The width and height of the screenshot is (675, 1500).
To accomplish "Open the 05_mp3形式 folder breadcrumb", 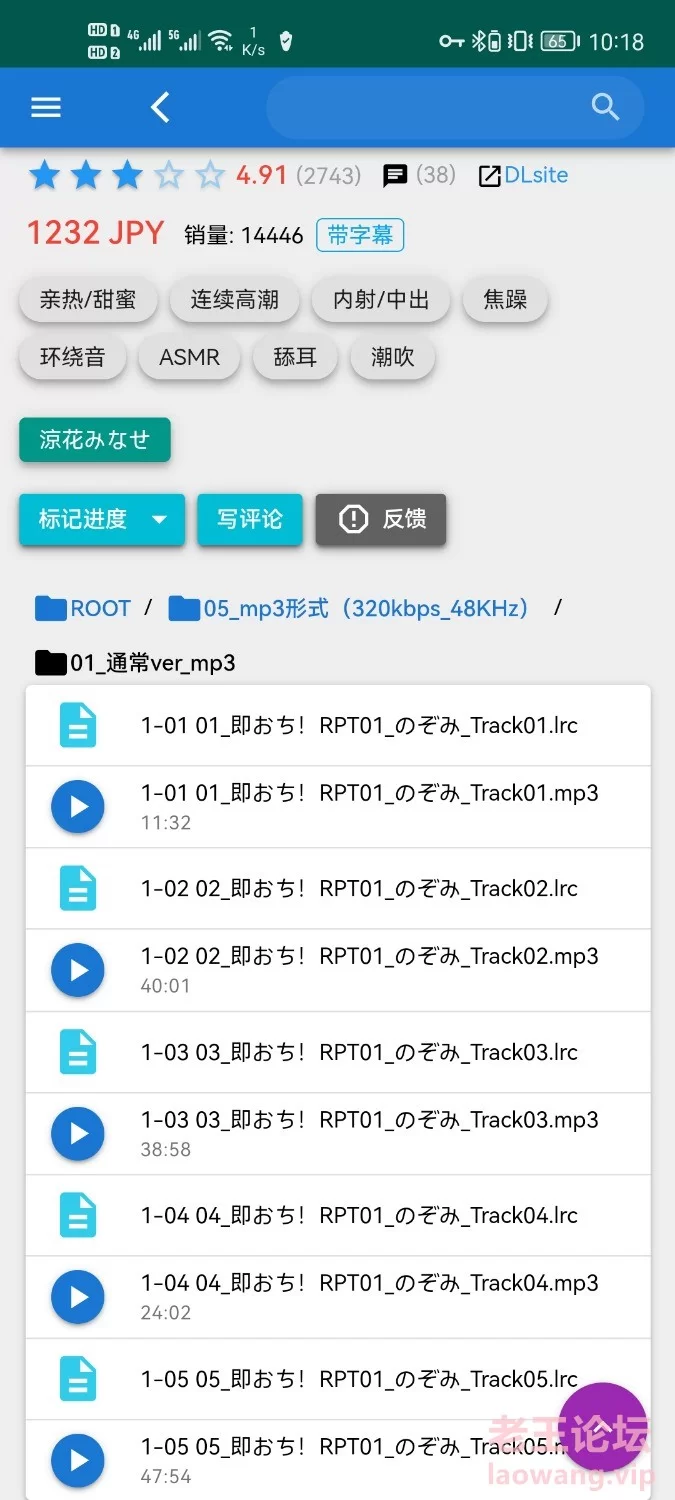I will pos(348,608).
